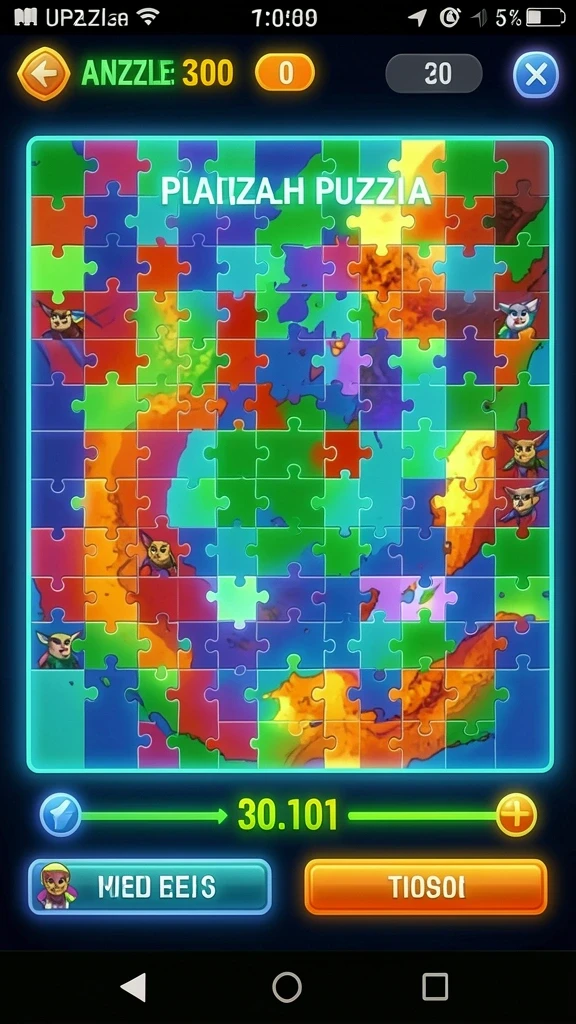
Task: Tap the orange back arrow button
Action: point(44,74)
